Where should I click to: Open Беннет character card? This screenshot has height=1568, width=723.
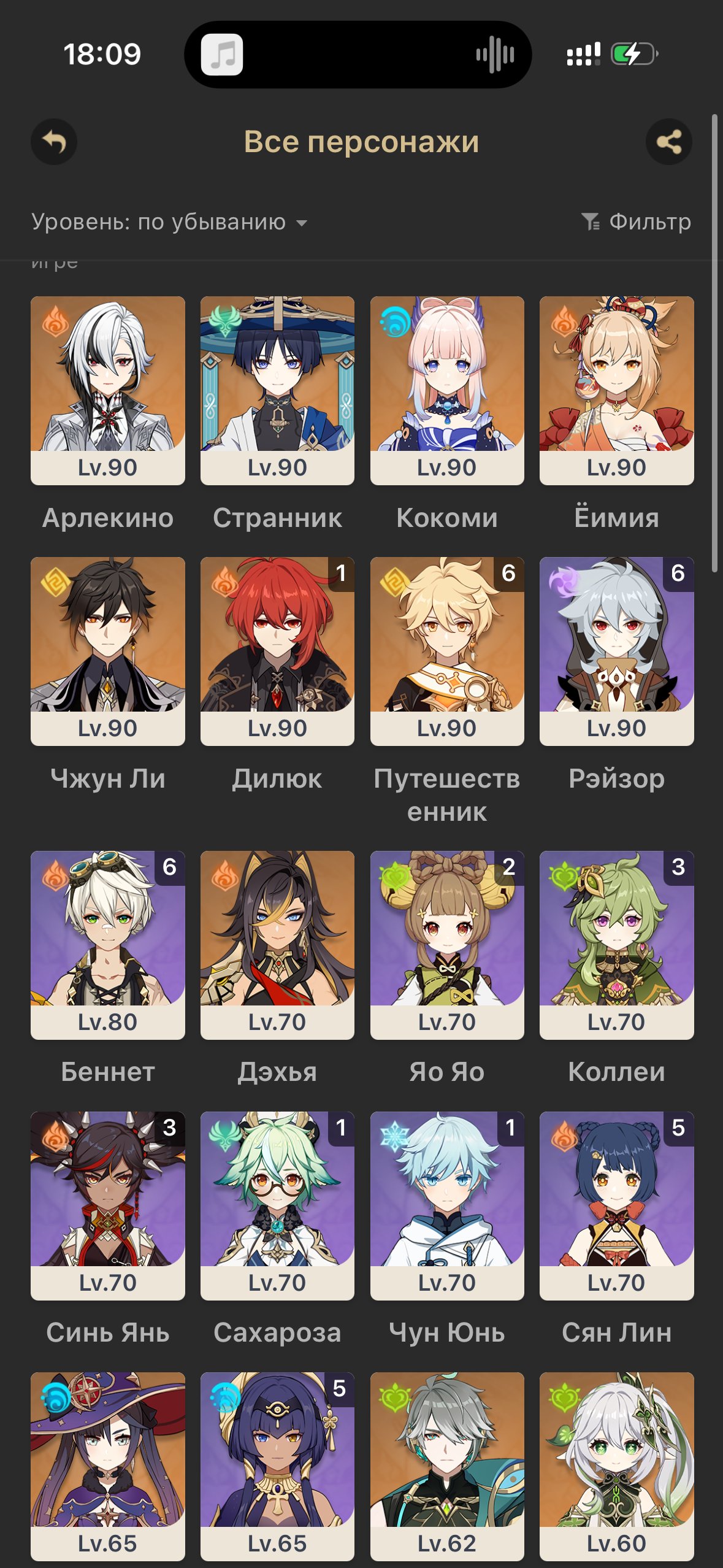108,945
